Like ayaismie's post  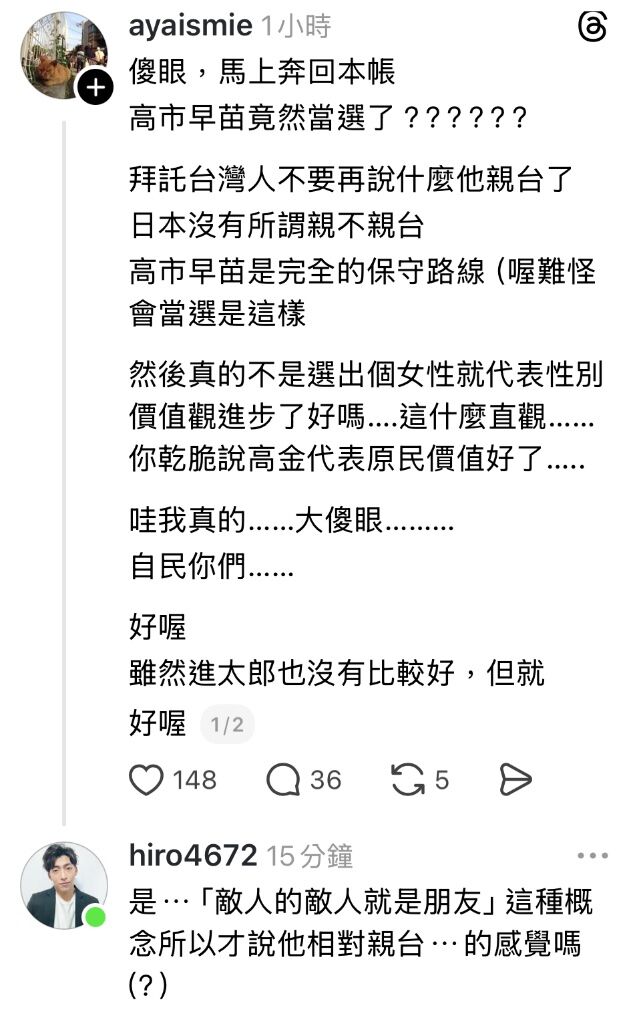tap(147, 780)
